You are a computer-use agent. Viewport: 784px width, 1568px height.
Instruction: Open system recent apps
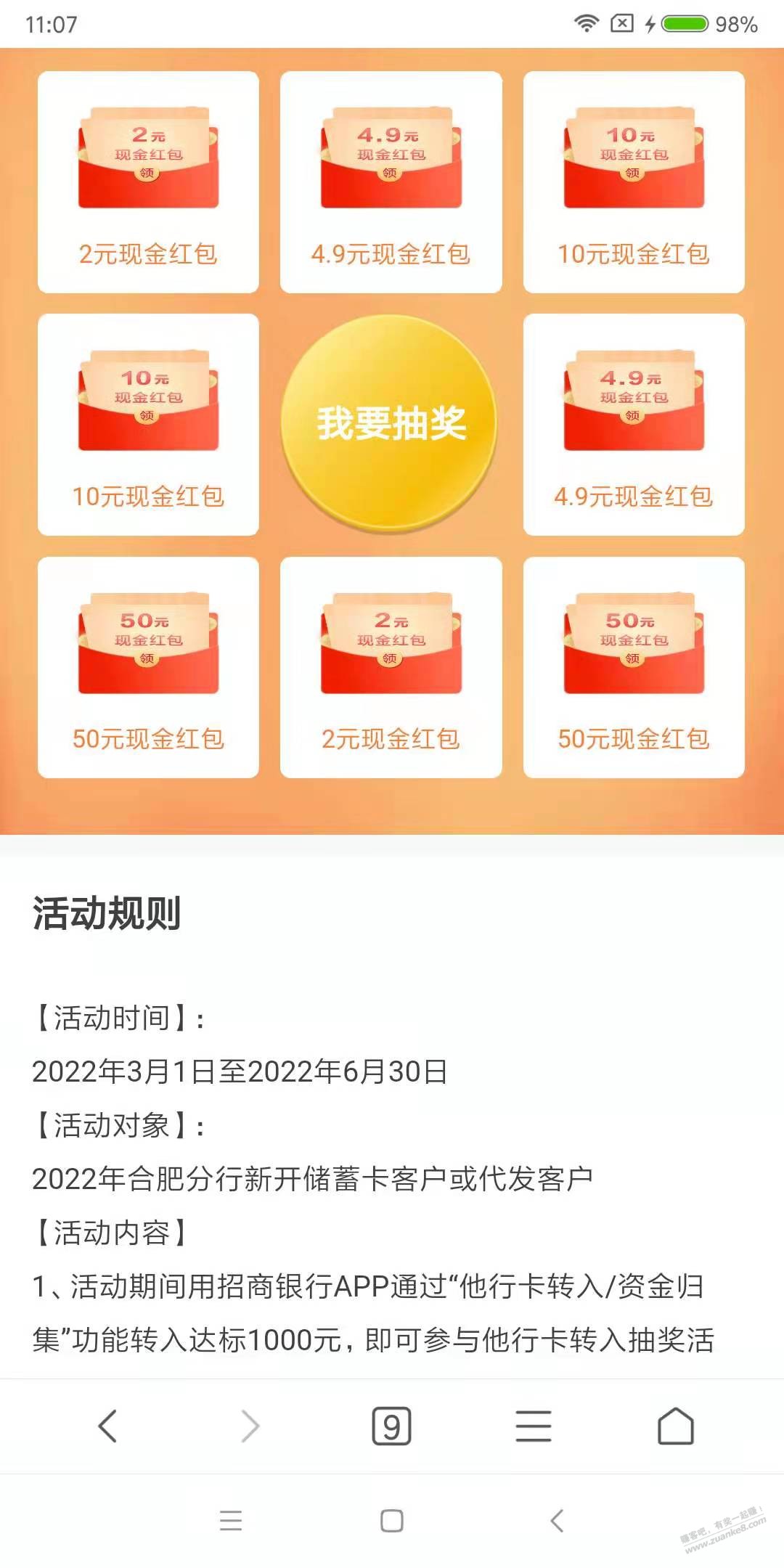tap(231, 1520)
